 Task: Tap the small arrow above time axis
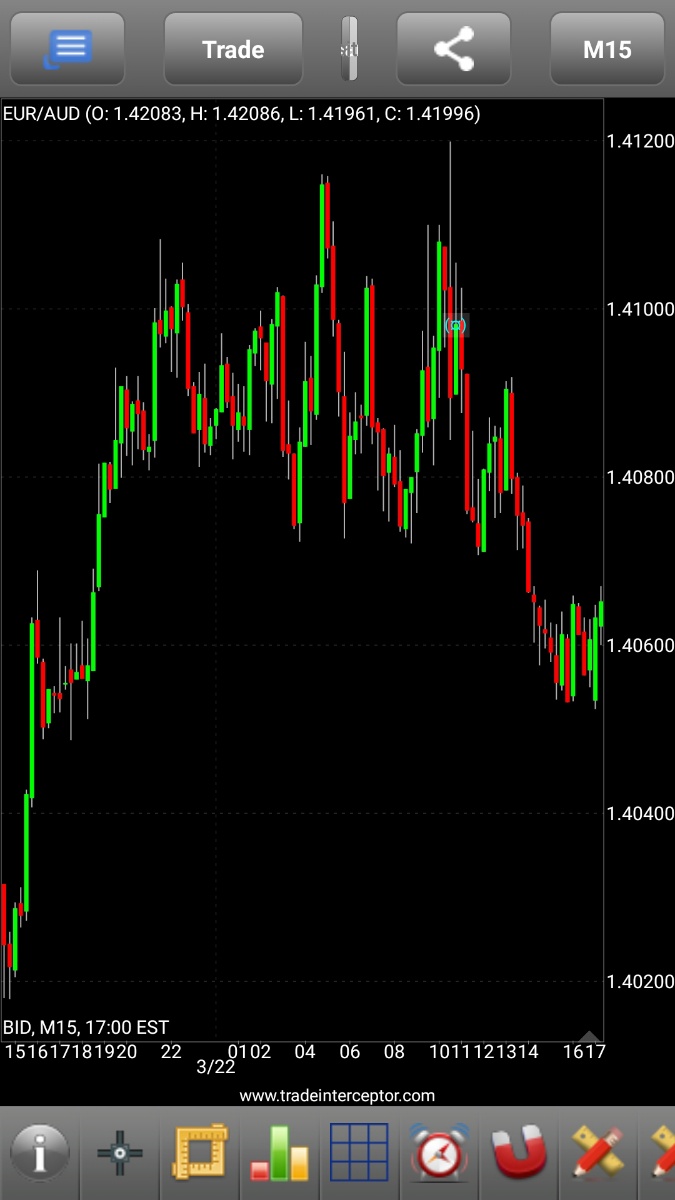pos(589,1036)
